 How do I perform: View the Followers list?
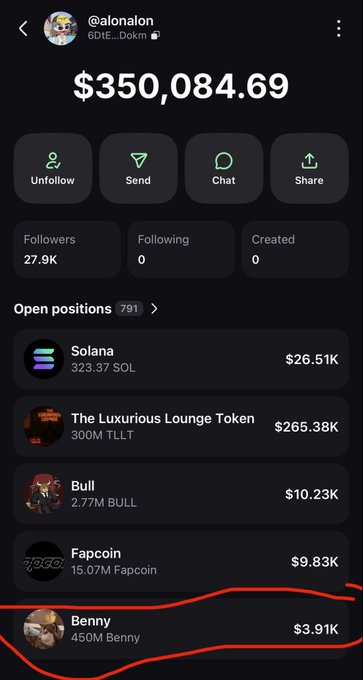[67, 249]
